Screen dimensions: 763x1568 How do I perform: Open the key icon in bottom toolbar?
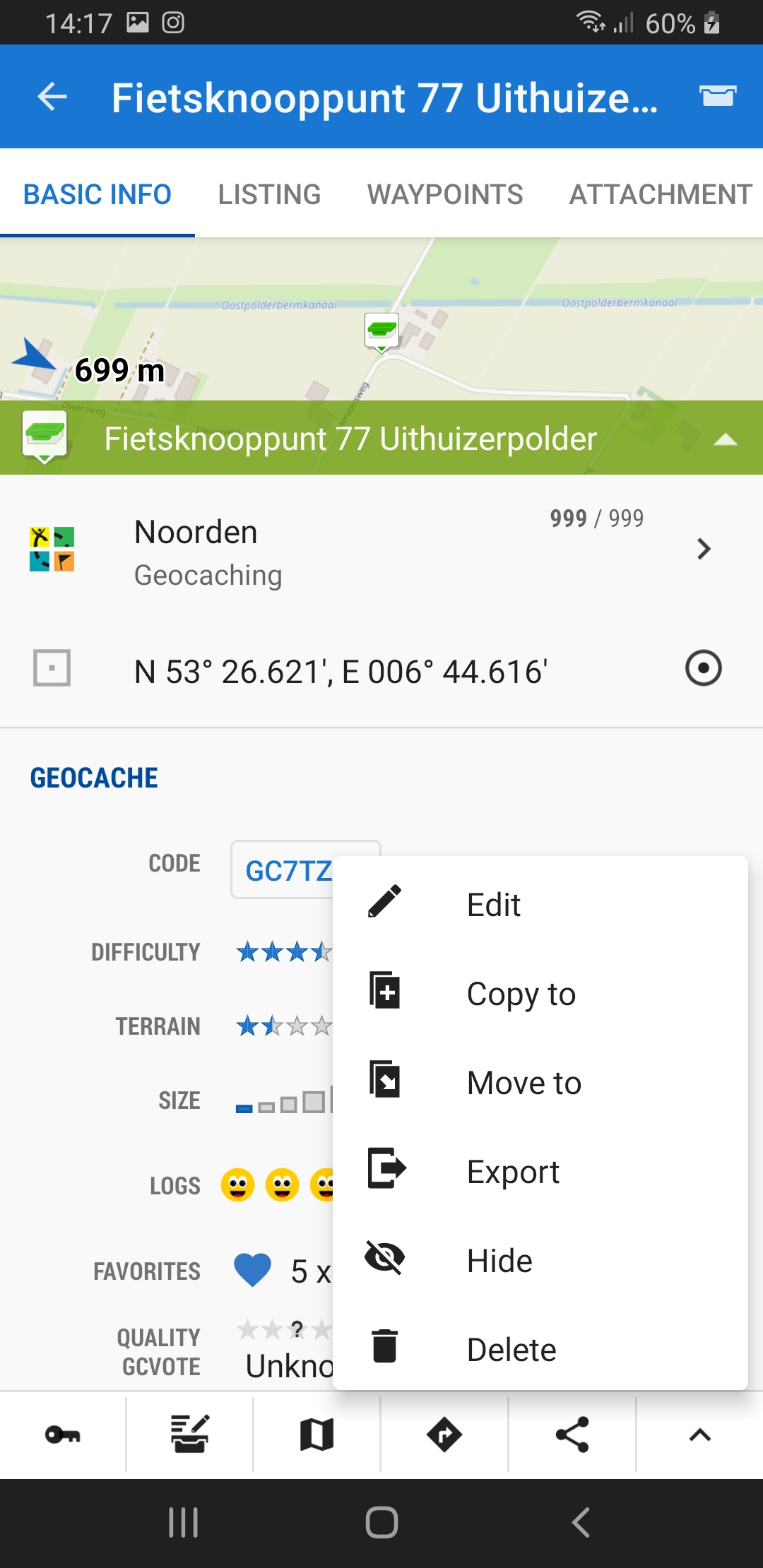click(x=62, y=1435)
